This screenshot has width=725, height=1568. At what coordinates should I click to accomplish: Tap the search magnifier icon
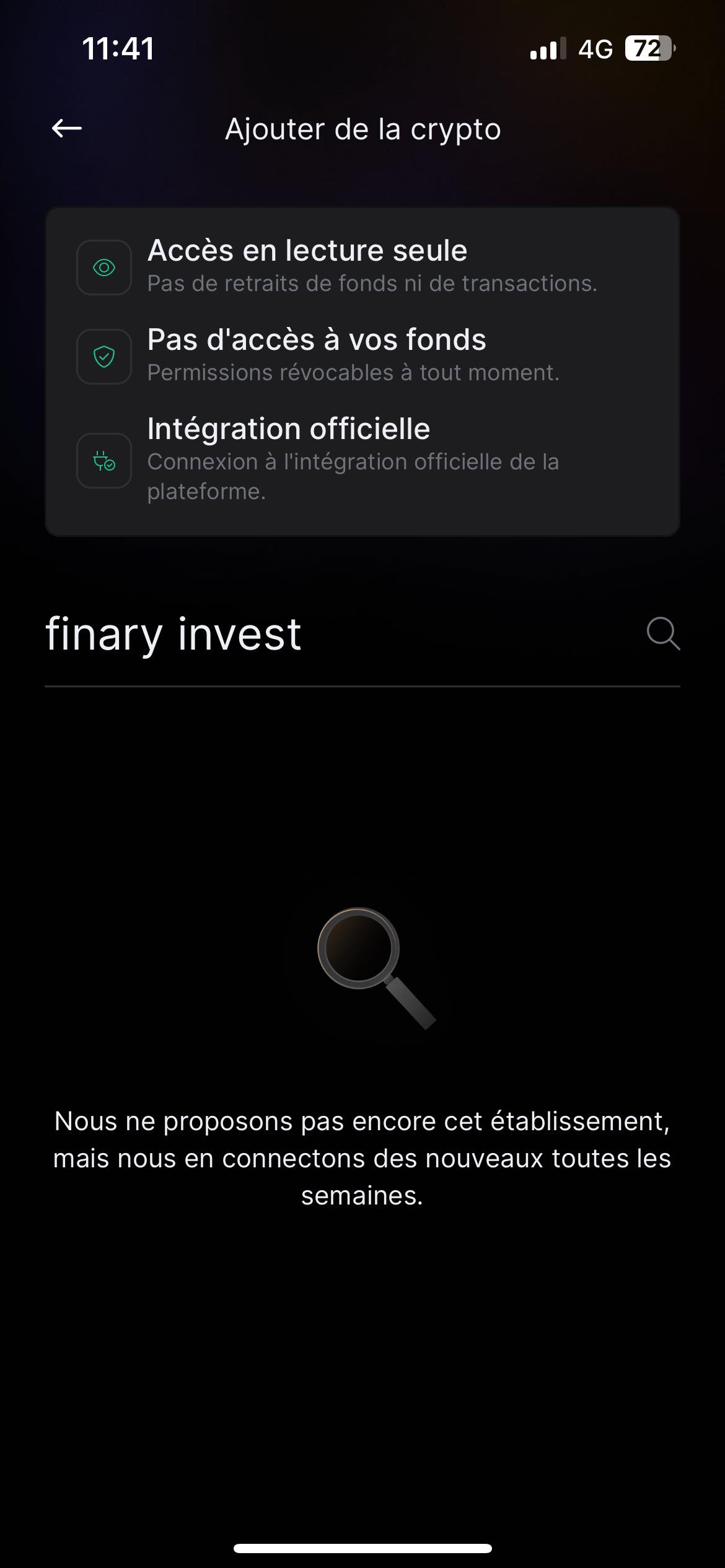coord(663,634)
